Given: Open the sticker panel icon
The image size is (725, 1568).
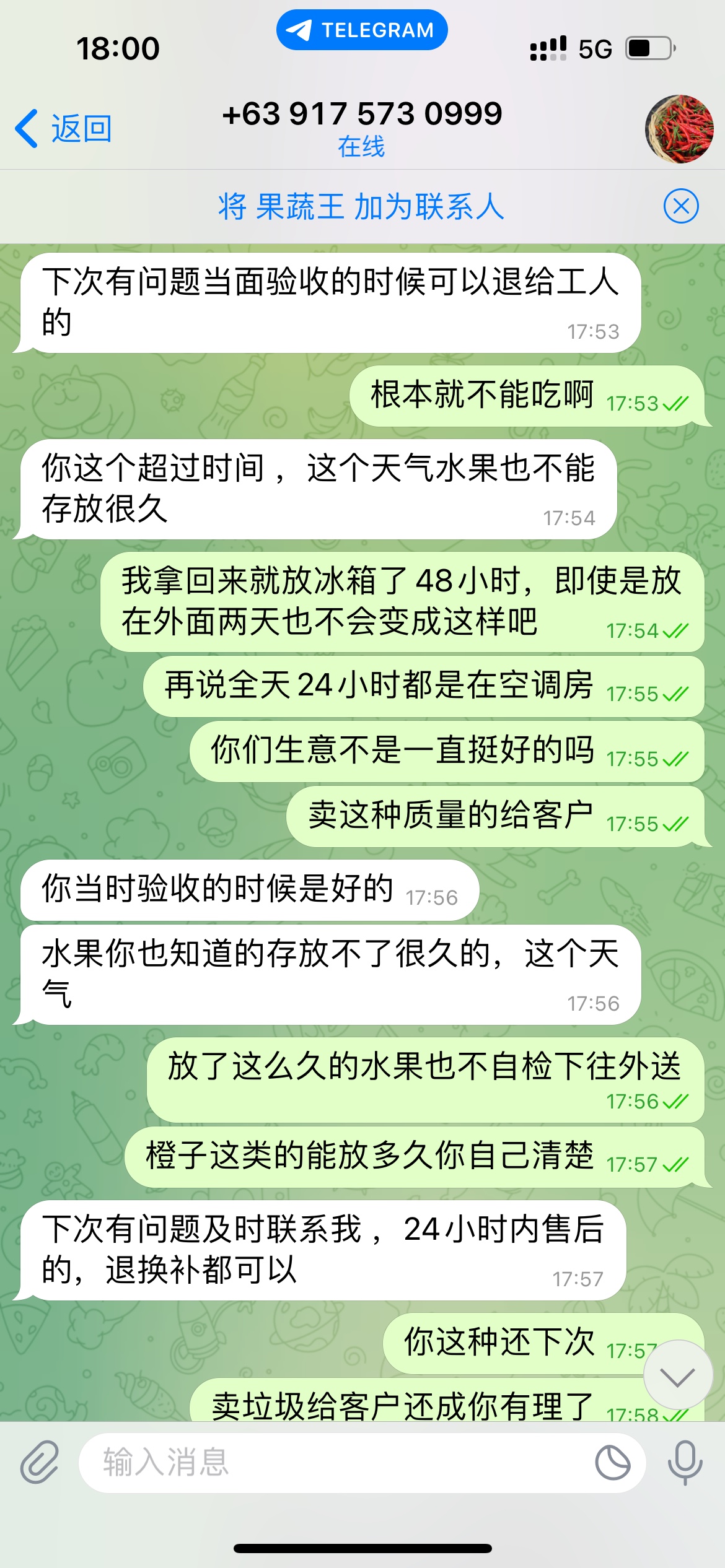Looking at the screenshot, I should pyautogui.click(x=612, y=1463).
